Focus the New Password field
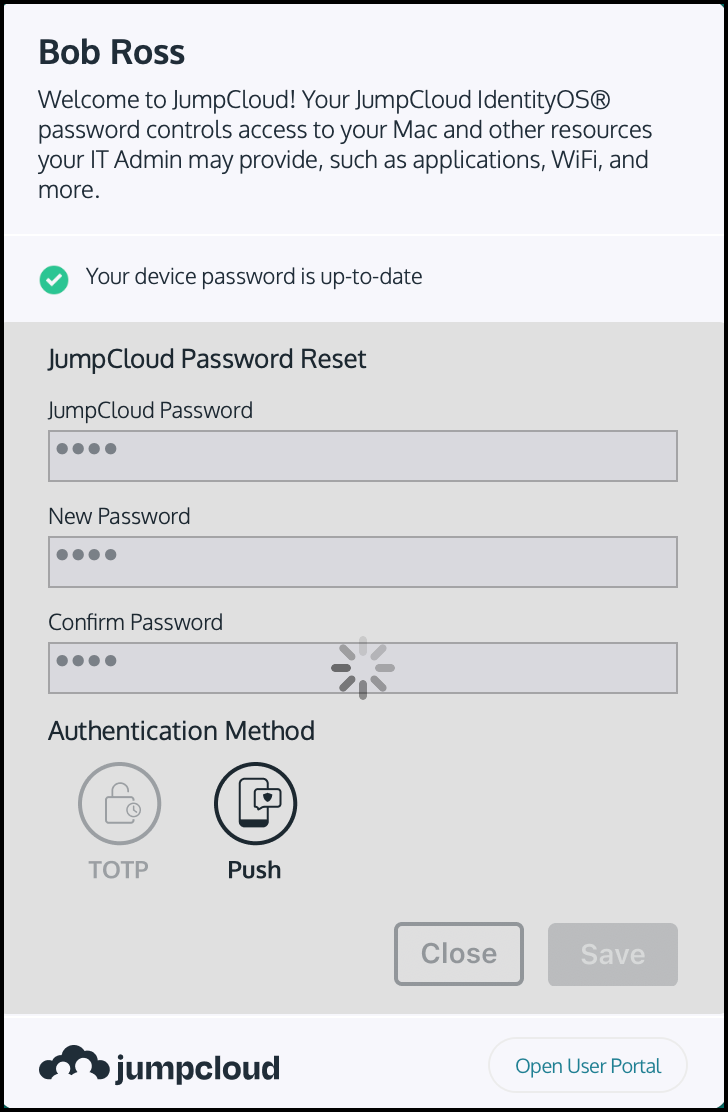 point(362,562)
